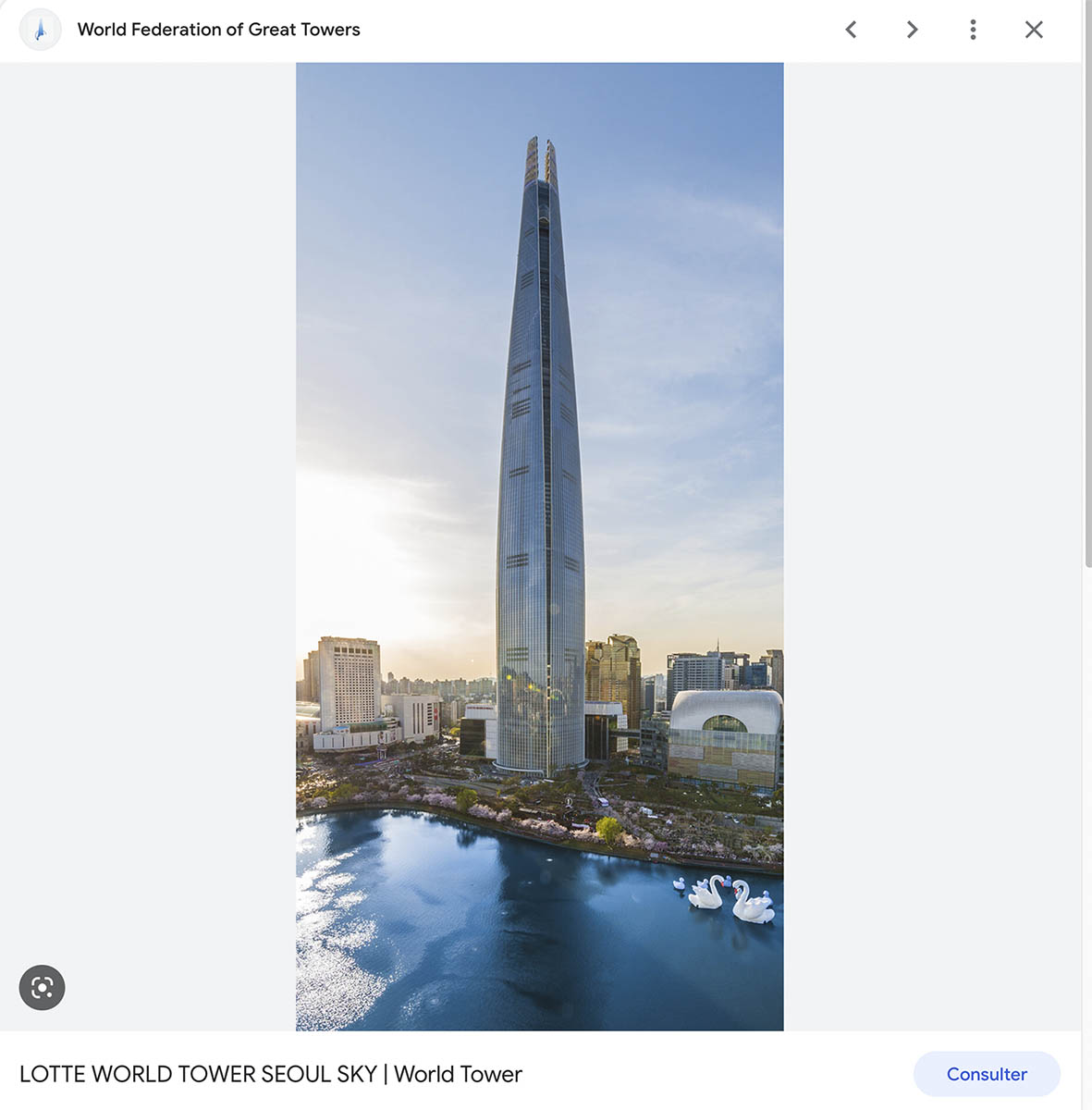Open LOTTE WORLD TOWER SEOUL SKY title link
1092x1110 pixels.
pos(270,1074)
